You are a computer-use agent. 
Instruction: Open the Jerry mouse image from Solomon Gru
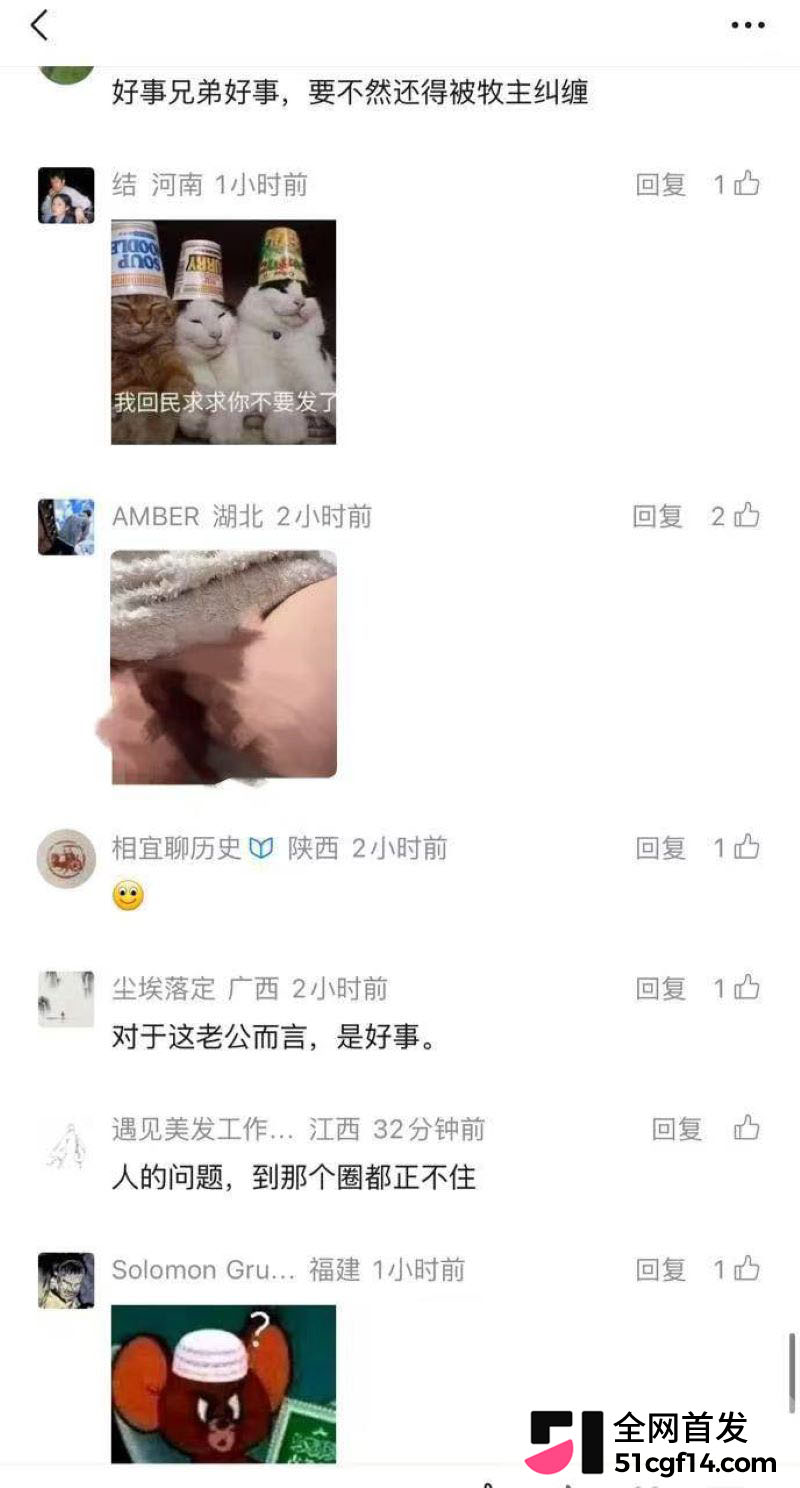point(224,1384)
